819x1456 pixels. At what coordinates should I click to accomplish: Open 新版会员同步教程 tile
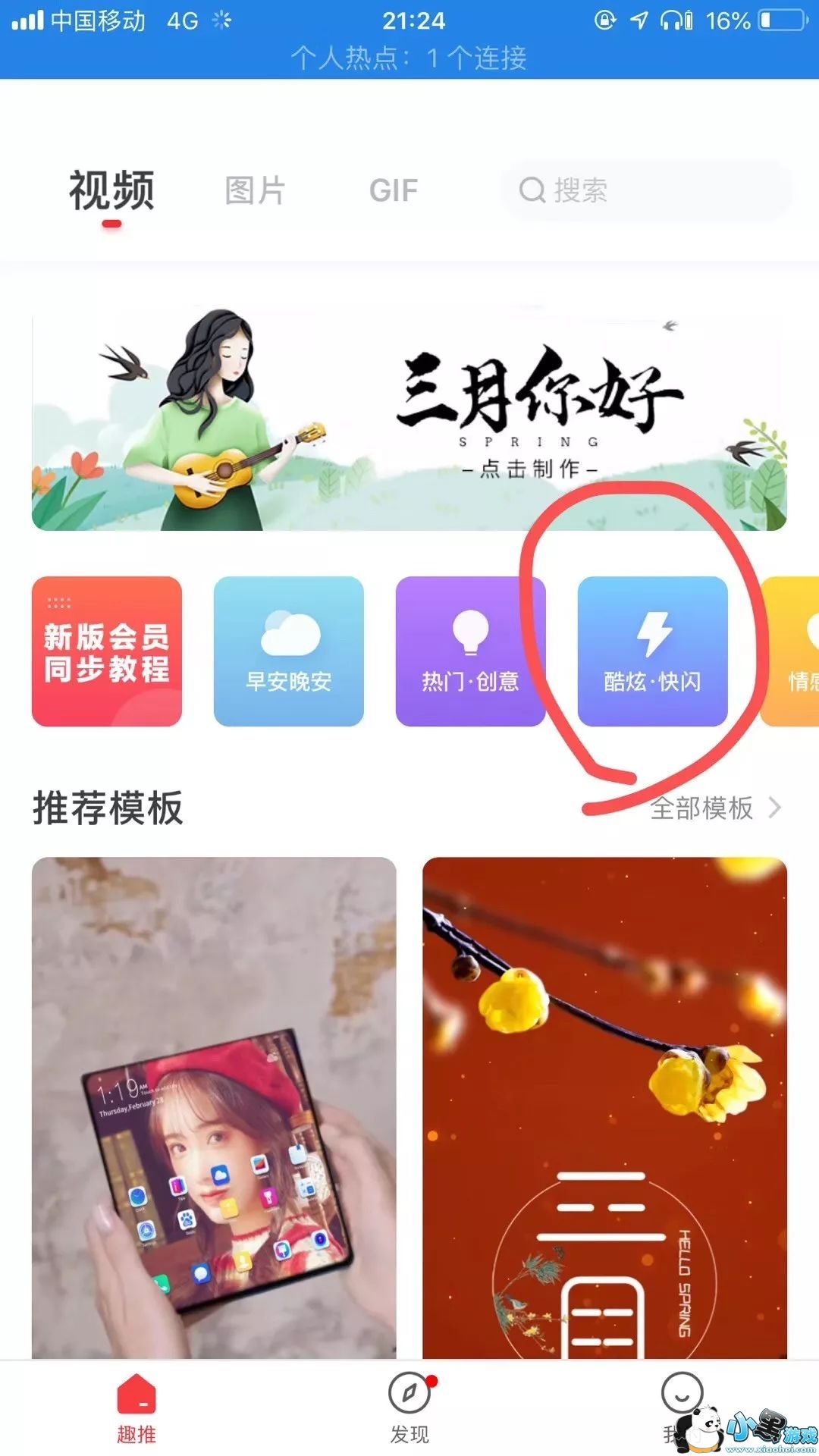click(x=107, y=651)
